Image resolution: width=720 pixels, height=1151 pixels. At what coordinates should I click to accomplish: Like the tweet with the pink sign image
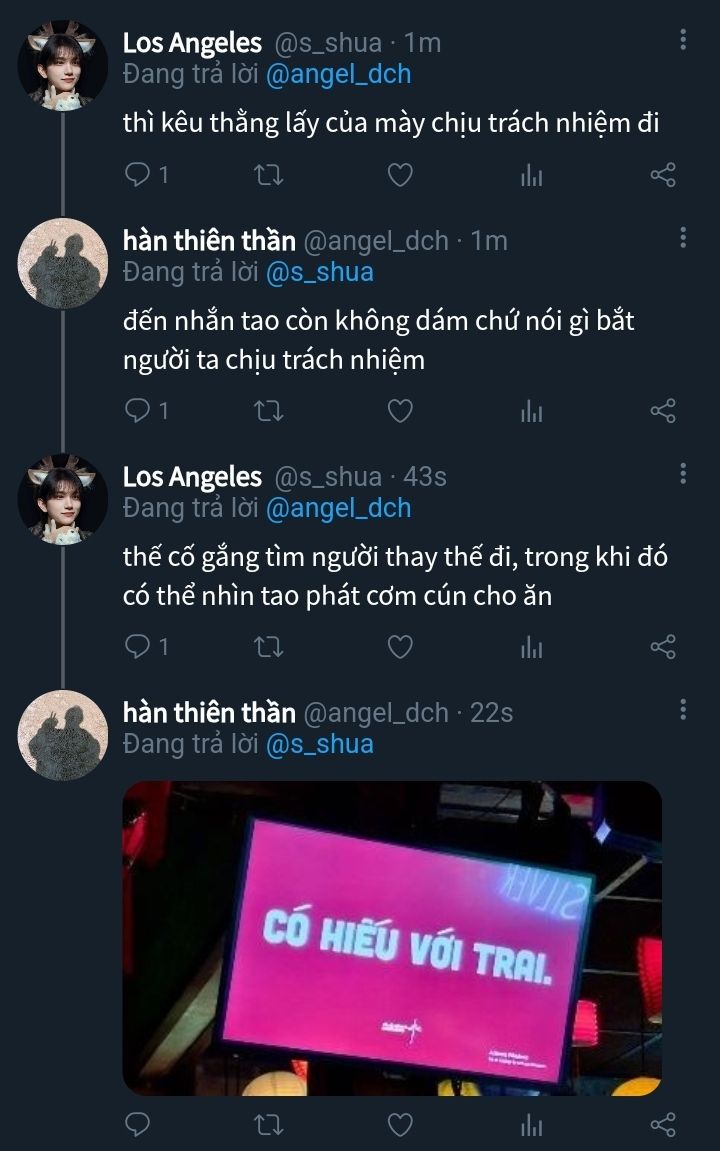tap(400, 1125)
